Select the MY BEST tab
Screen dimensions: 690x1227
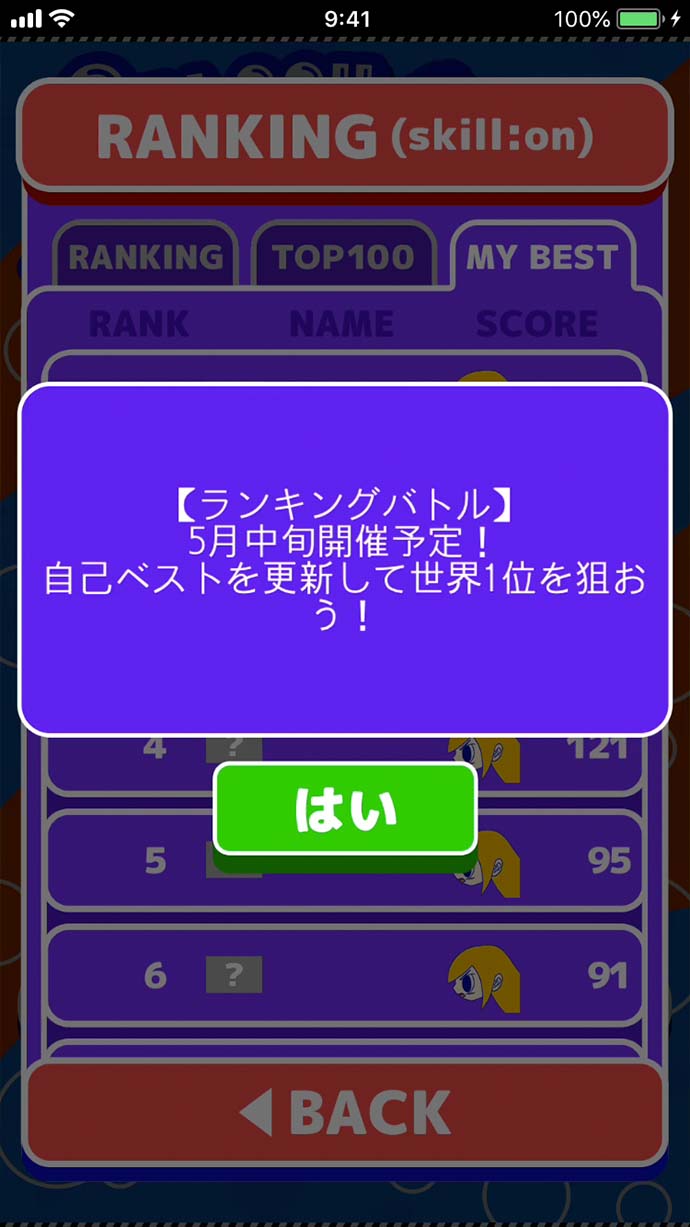click(x=542, y=256)
